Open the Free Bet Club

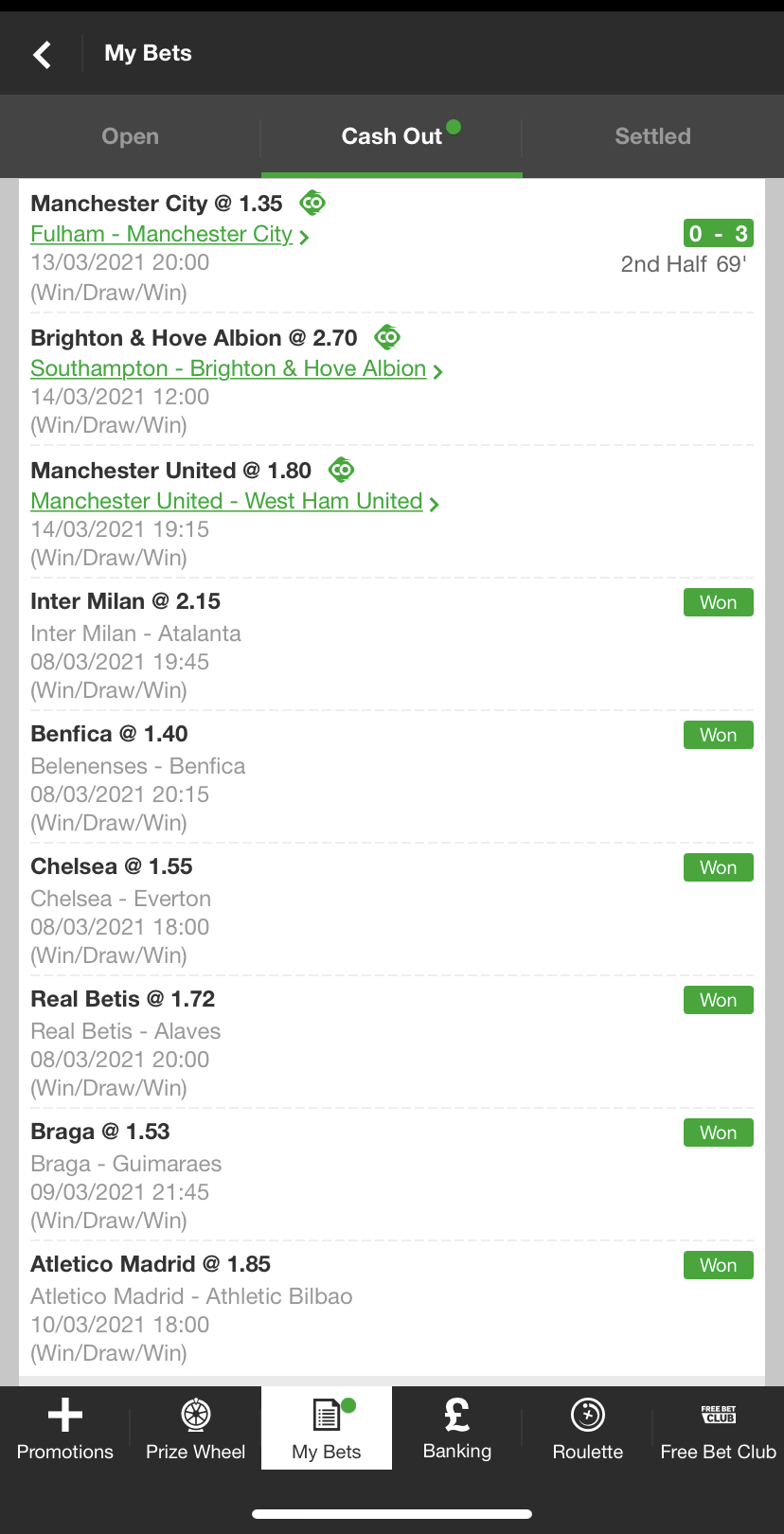[x=719, y=1428]
